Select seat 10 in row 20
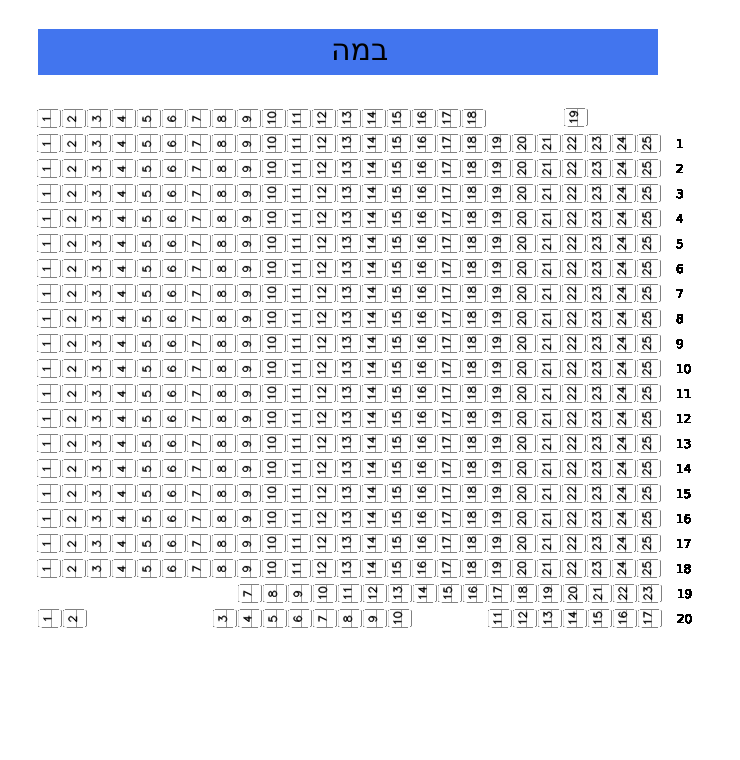Viewport: 740px width, 760px height. (x=397, y=619)
